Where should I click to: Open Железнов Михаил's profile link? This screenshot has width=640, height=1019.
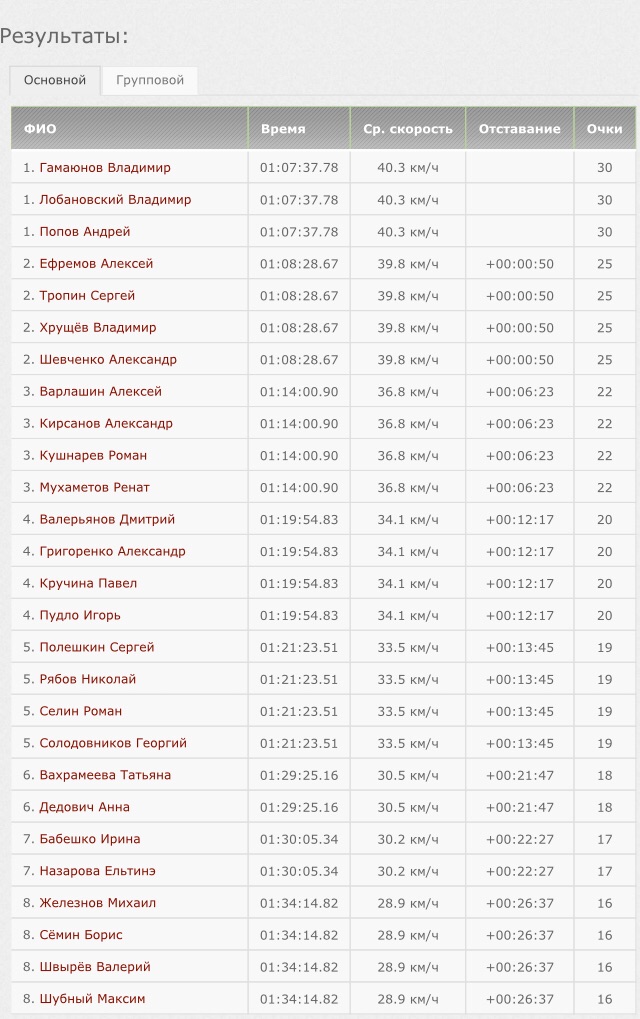coord(98,904)
